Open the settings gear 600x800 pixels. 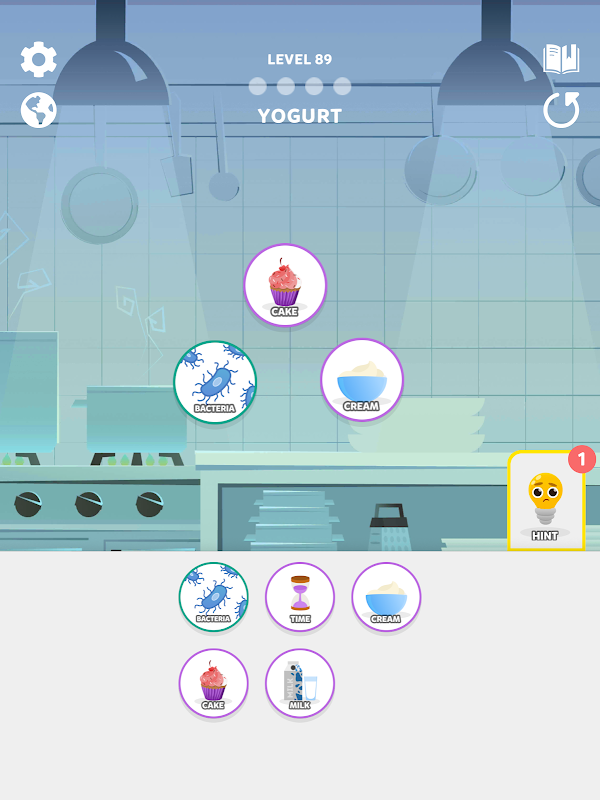tap(39, 60)
